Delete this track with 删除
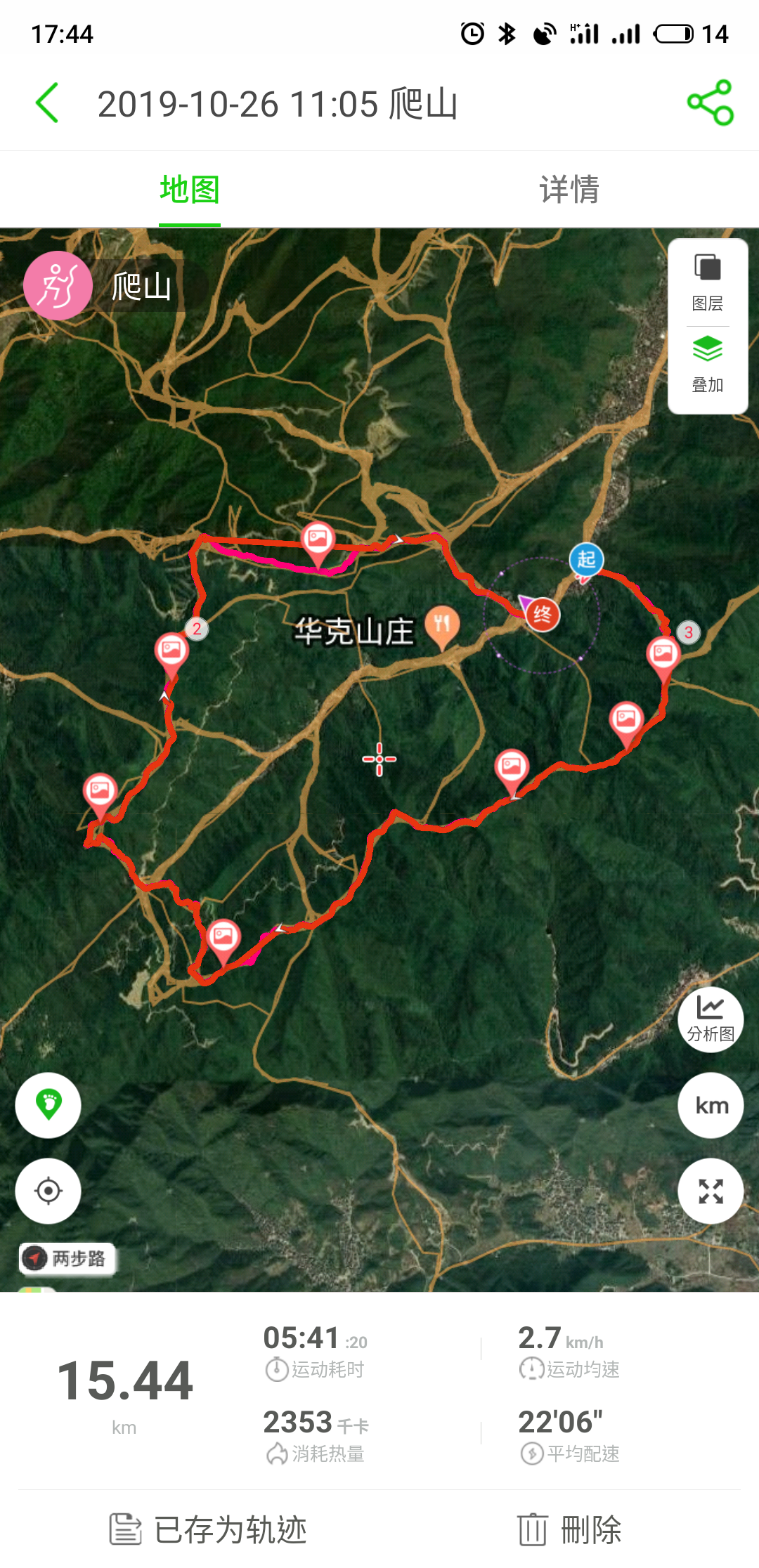759x1568 pixels. point(570,1529)
